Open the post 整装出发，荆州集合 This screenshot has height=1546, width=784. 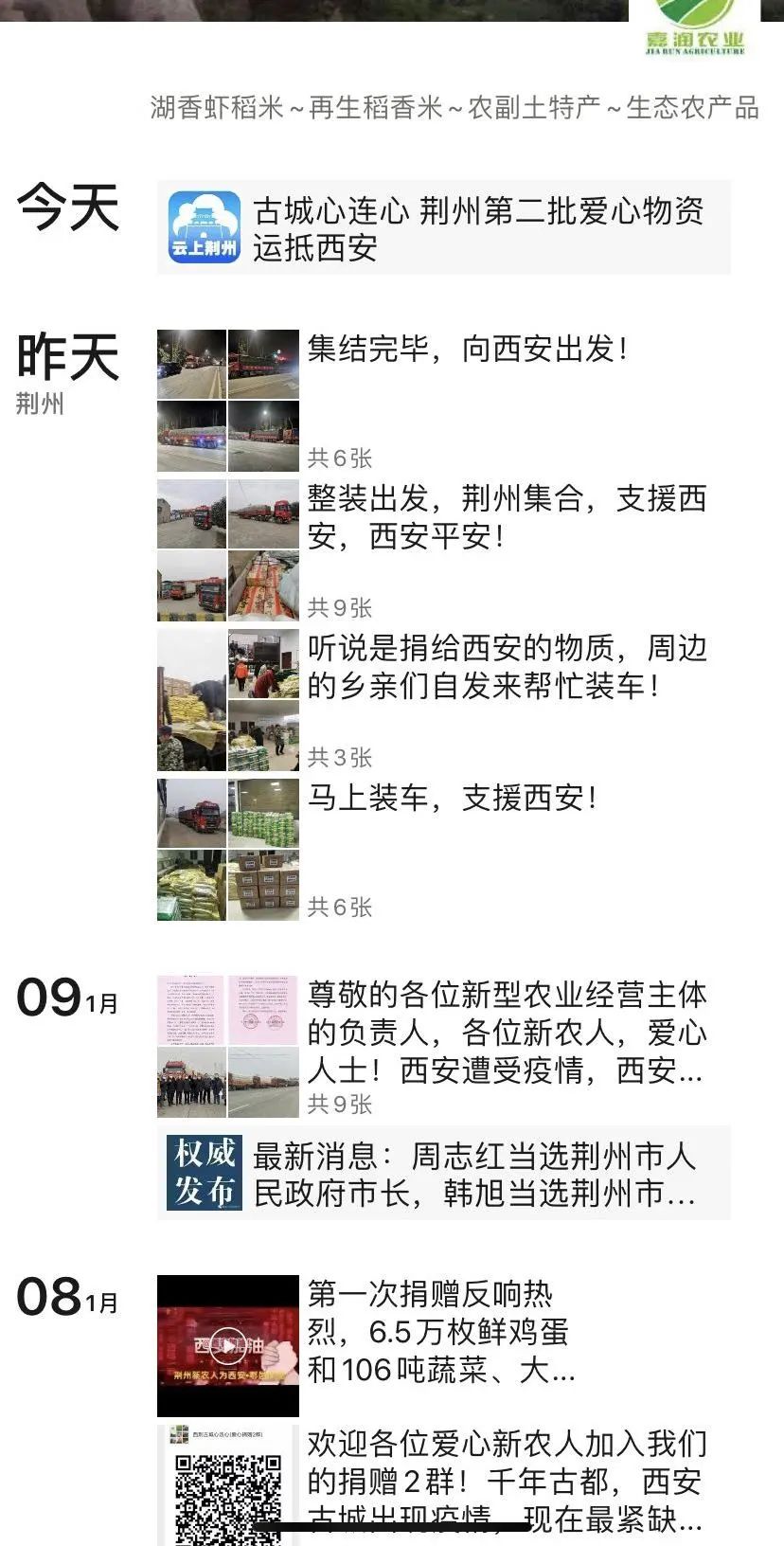(507, 517)
